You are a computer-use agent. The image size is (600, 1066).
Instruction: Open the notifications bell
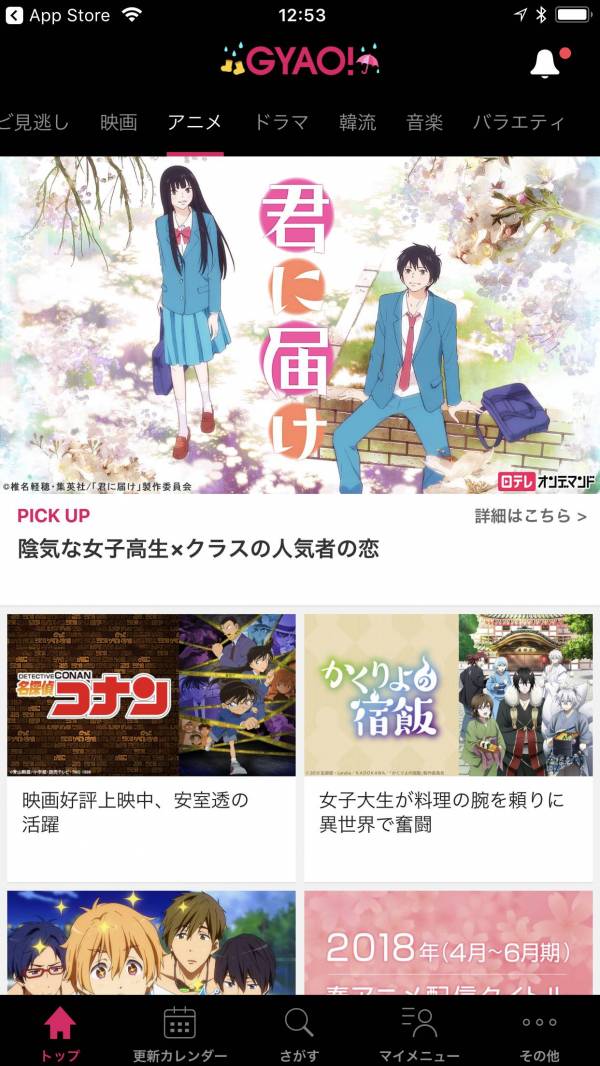[546, 63]
